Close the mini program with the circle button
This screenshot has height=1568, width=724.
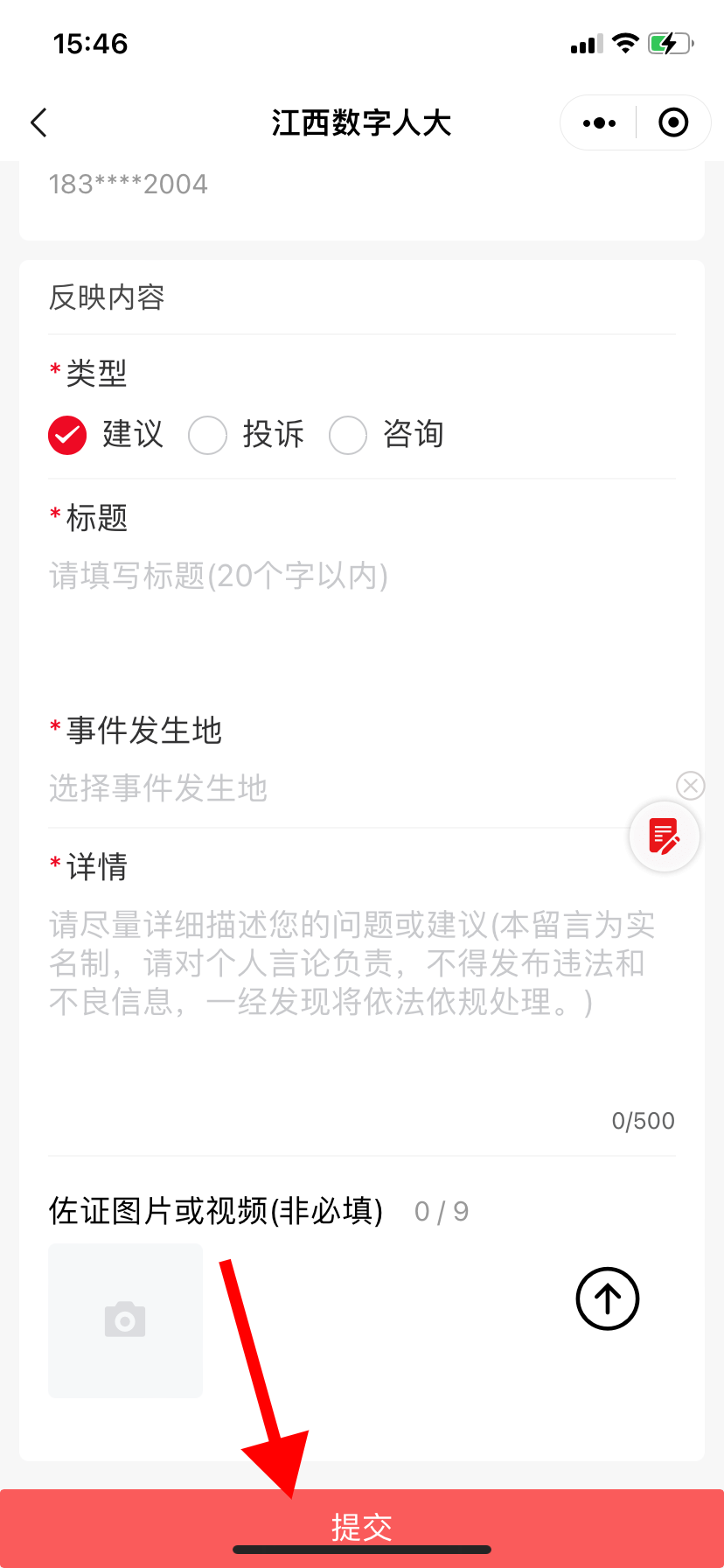[x=673, y=122]
